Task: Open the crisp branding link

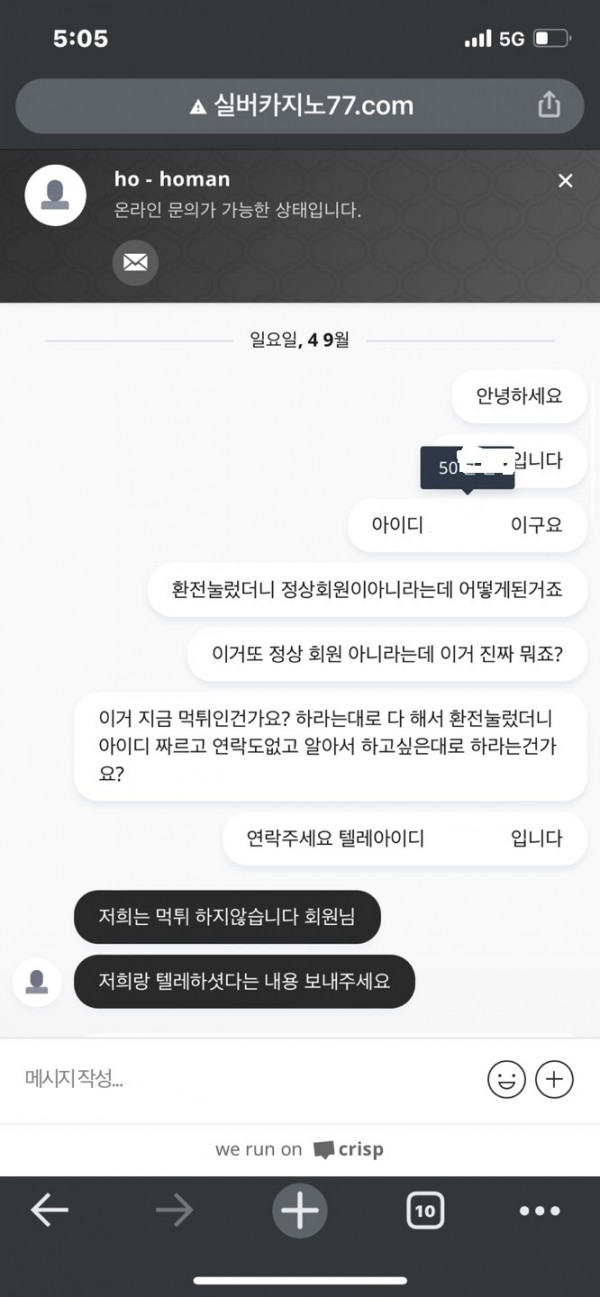Action: tap(300, 1149)
